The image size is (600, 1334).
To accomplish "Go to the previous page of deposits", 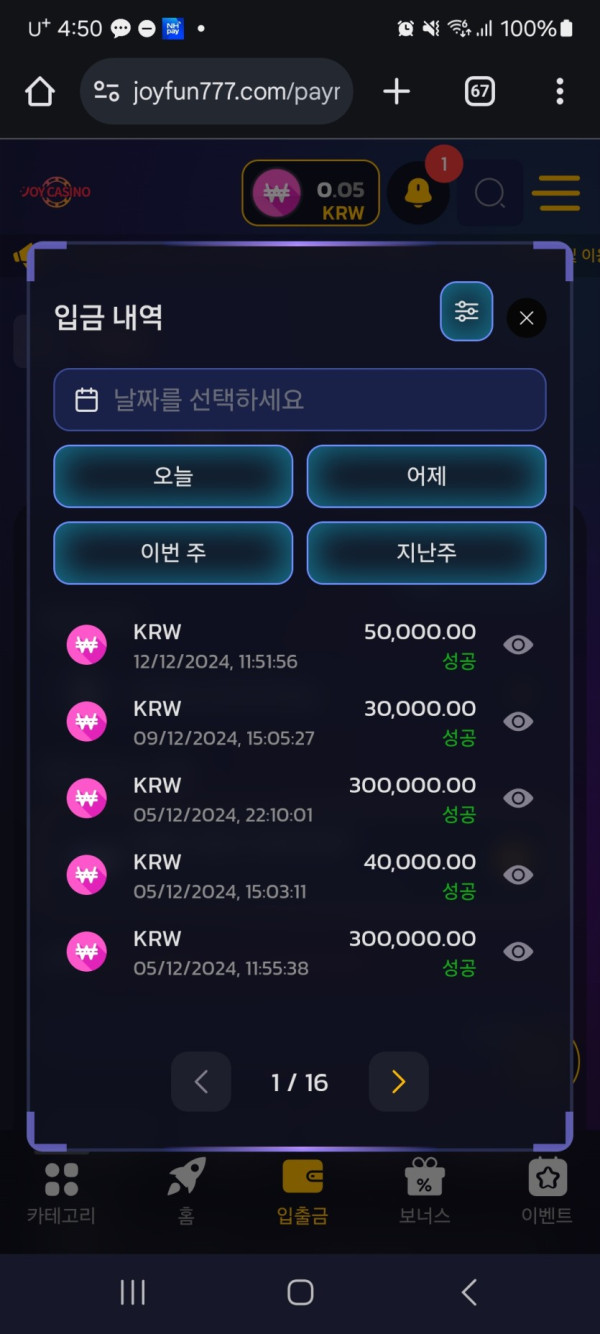I will tap(201, 1082).
